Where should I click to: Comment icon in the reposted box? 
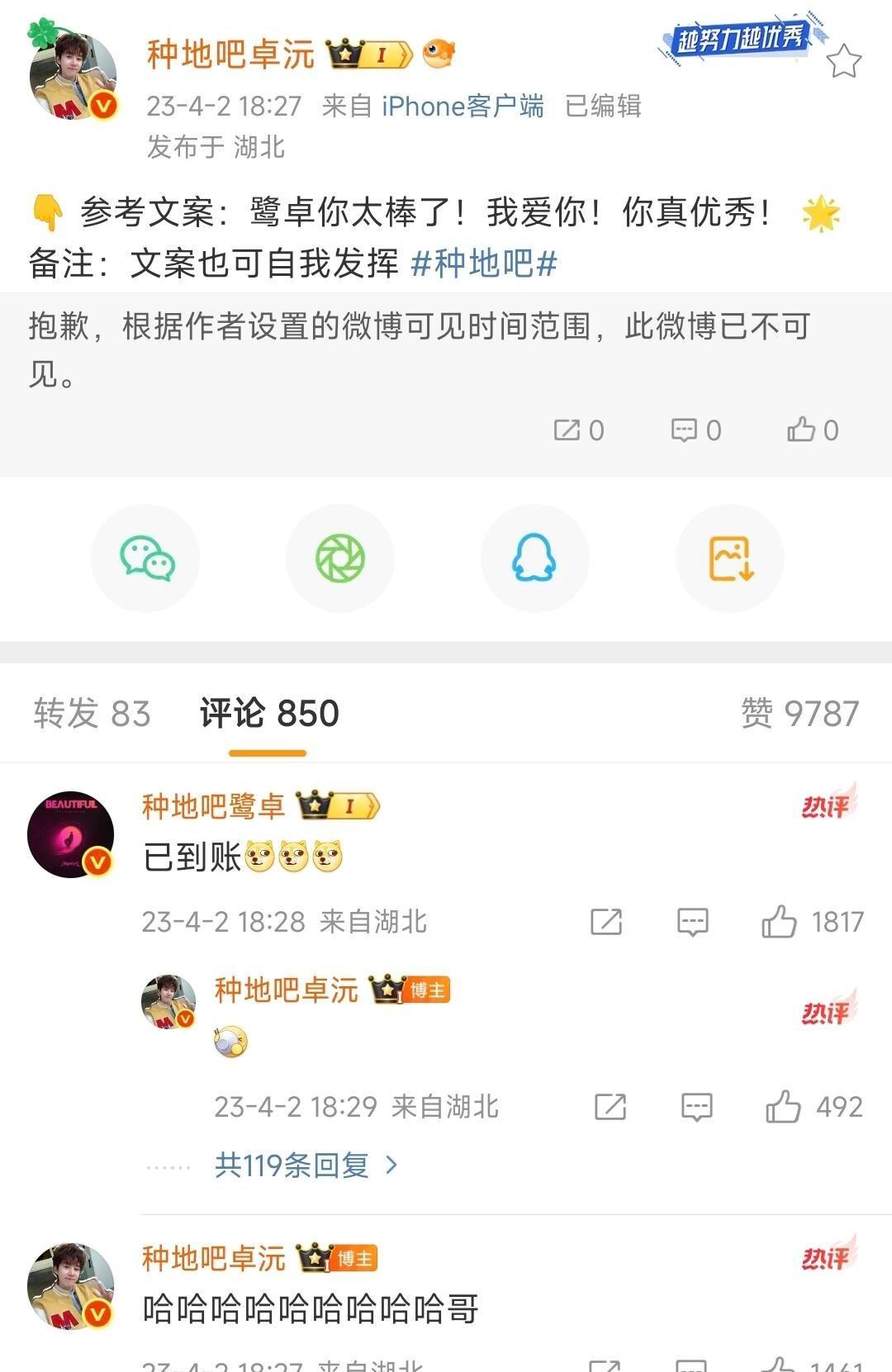pyautogui.click(x=684, y=430)
